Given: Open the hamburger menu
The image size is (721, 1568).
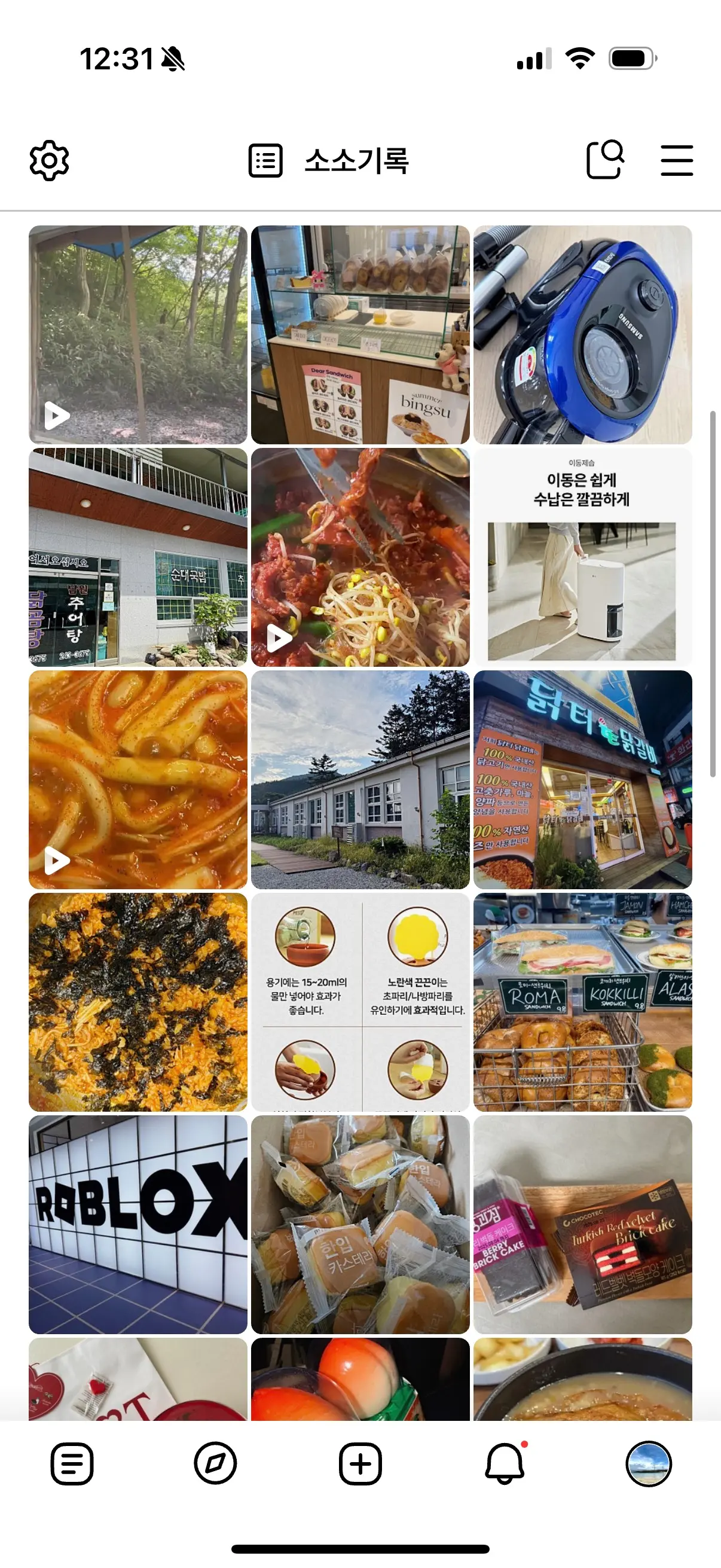Looking at the screenshot, I should (x=676, y=160).
